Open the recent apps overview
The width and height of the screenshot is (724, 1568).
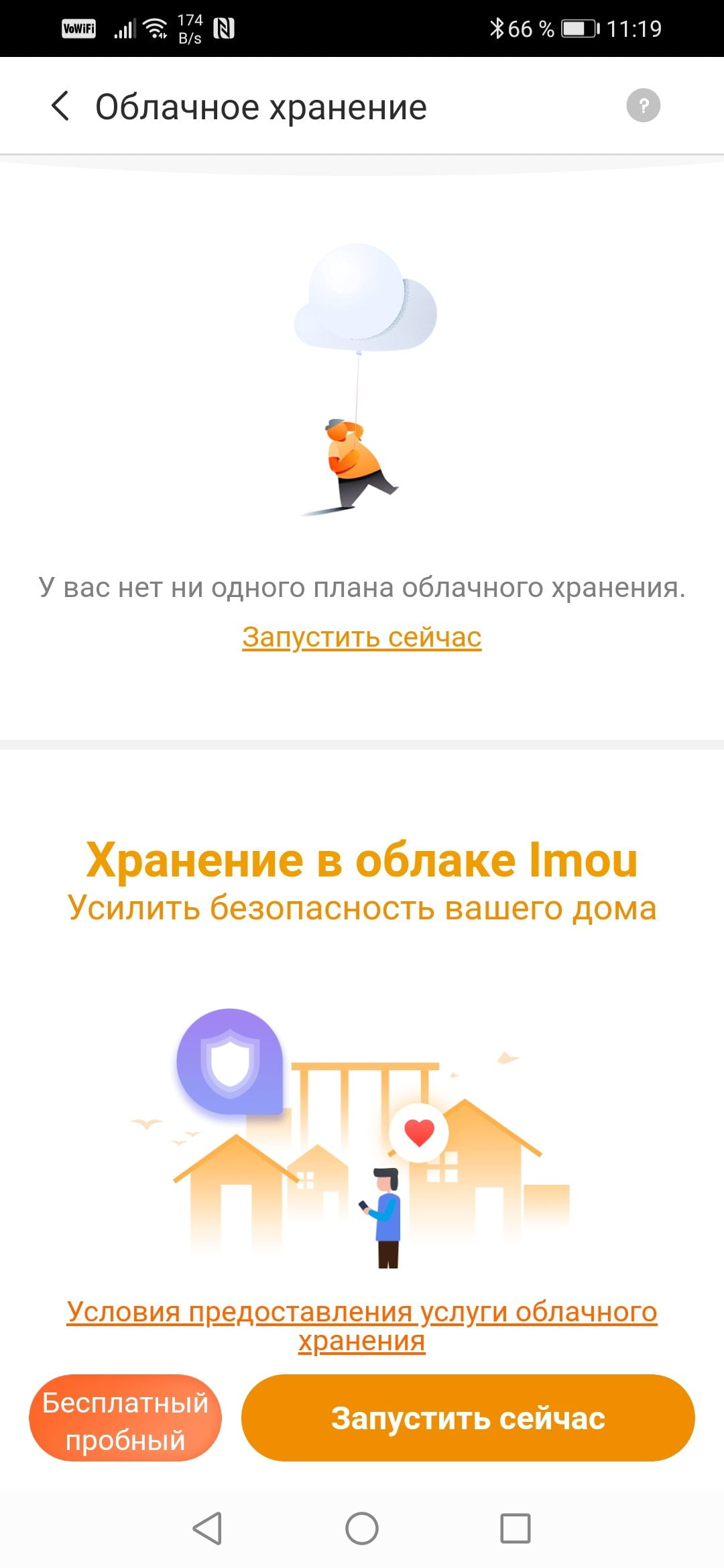click(516, 1528)
